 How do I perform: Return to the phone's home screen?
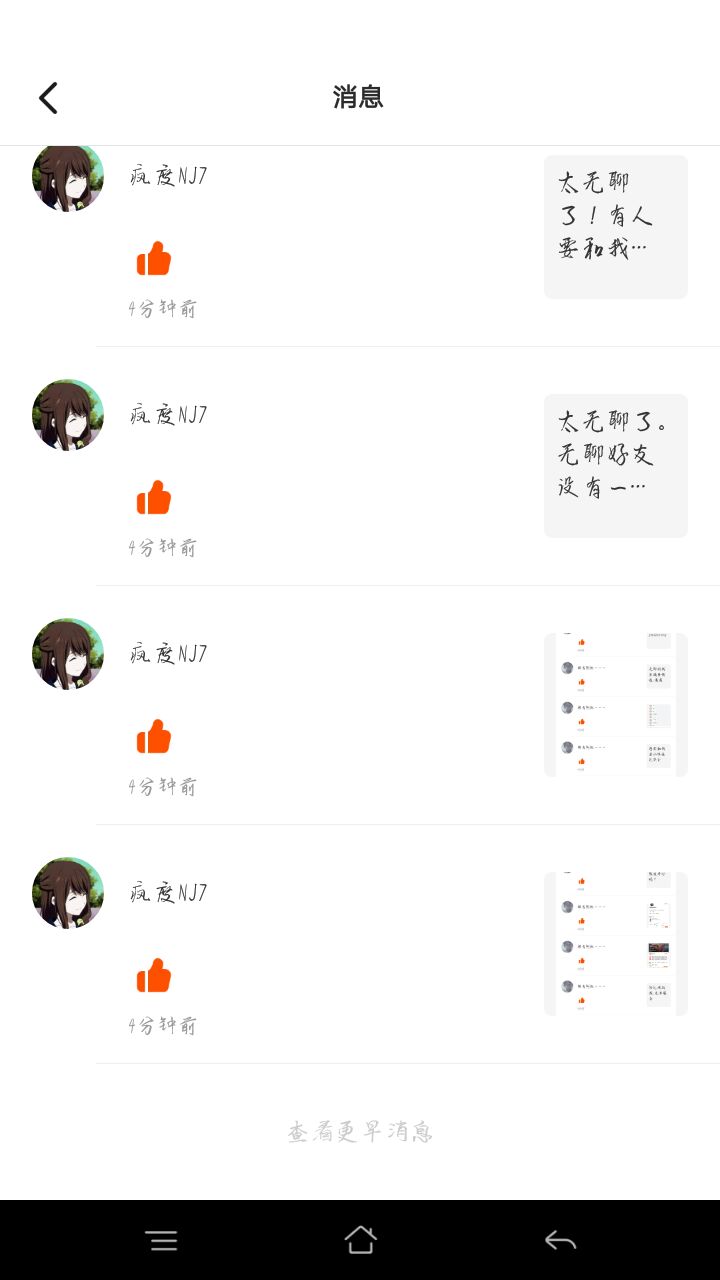[360, 1240]
